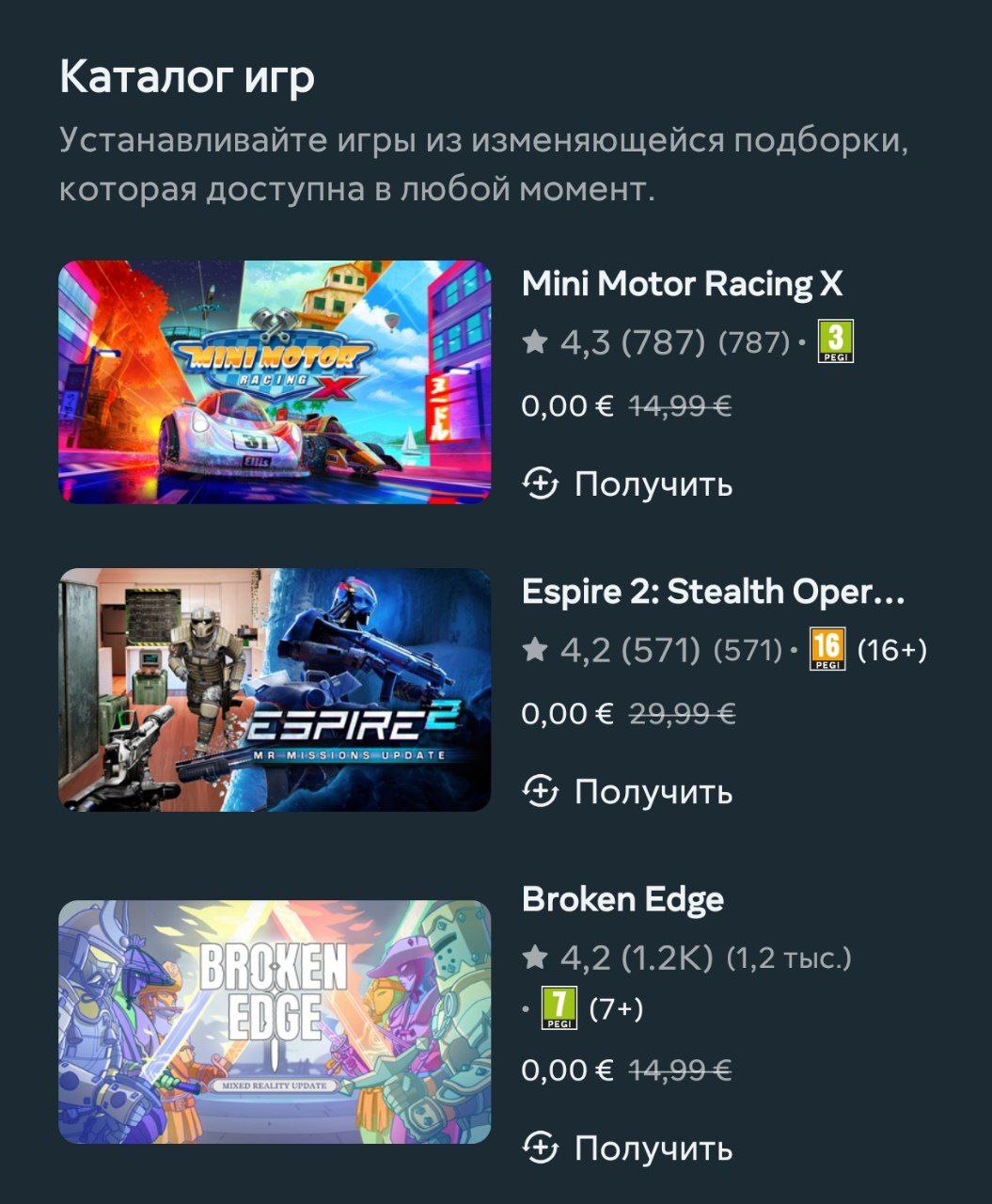Tap the Mini Motor Racing X title
Screen dimensions: 992x1204
pos(682,284)
